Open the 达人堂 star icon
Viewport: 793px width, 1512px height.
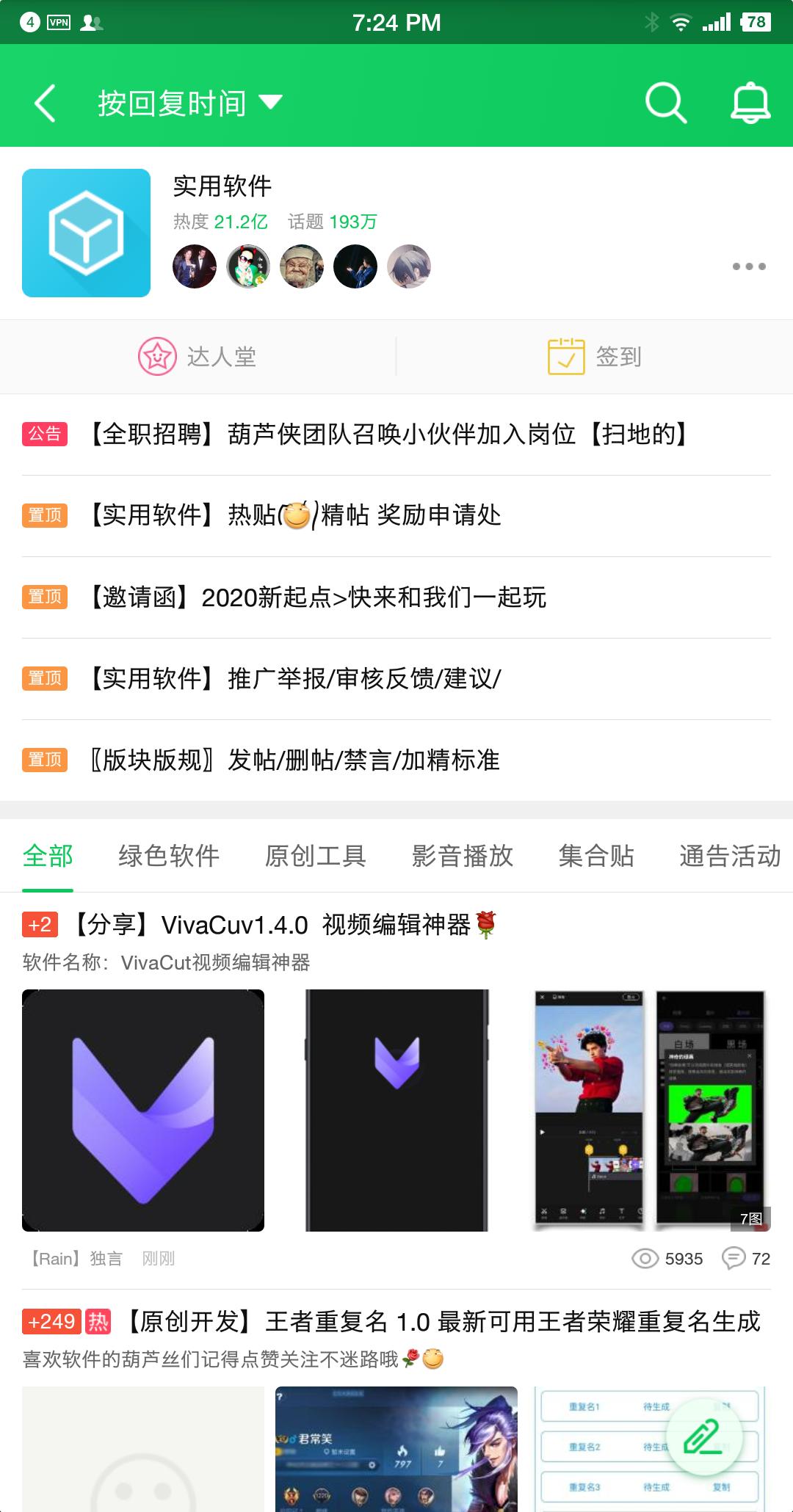pos(156,356)
